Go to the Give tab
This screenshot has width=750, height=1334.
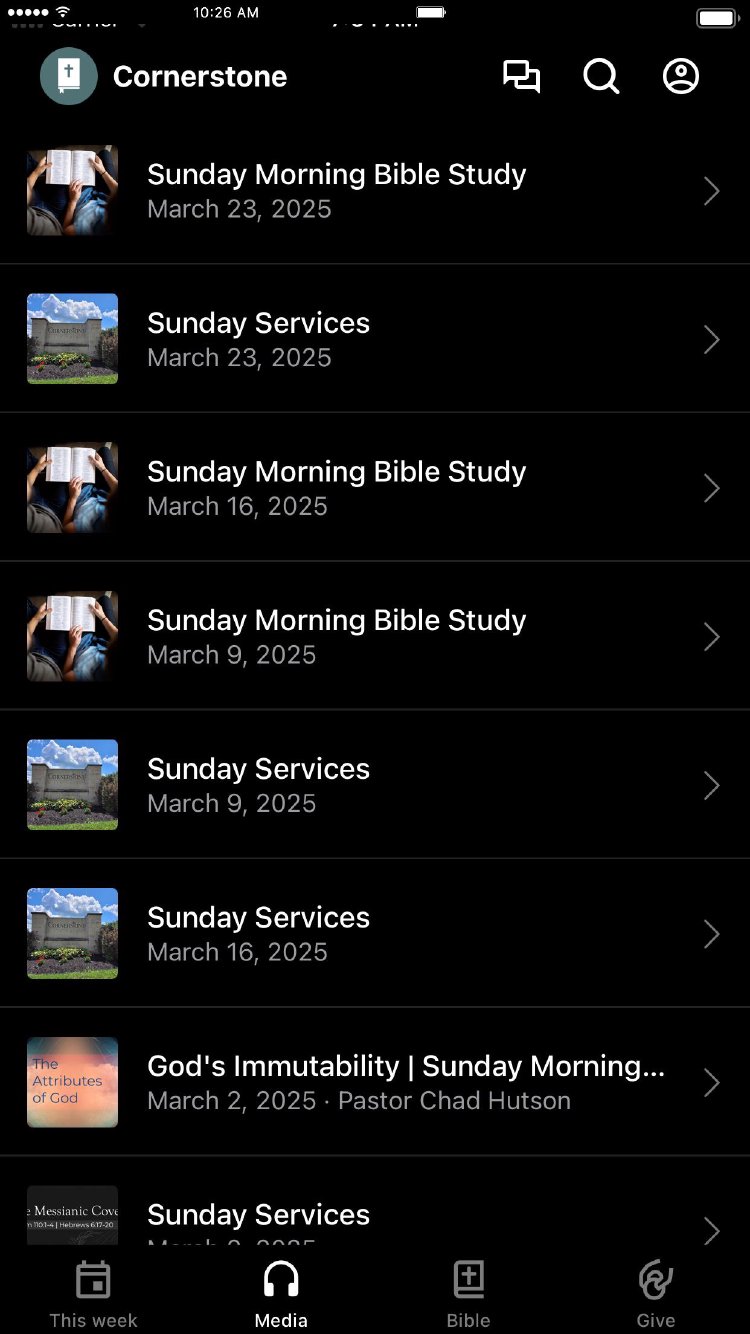tap(656, 1292)
